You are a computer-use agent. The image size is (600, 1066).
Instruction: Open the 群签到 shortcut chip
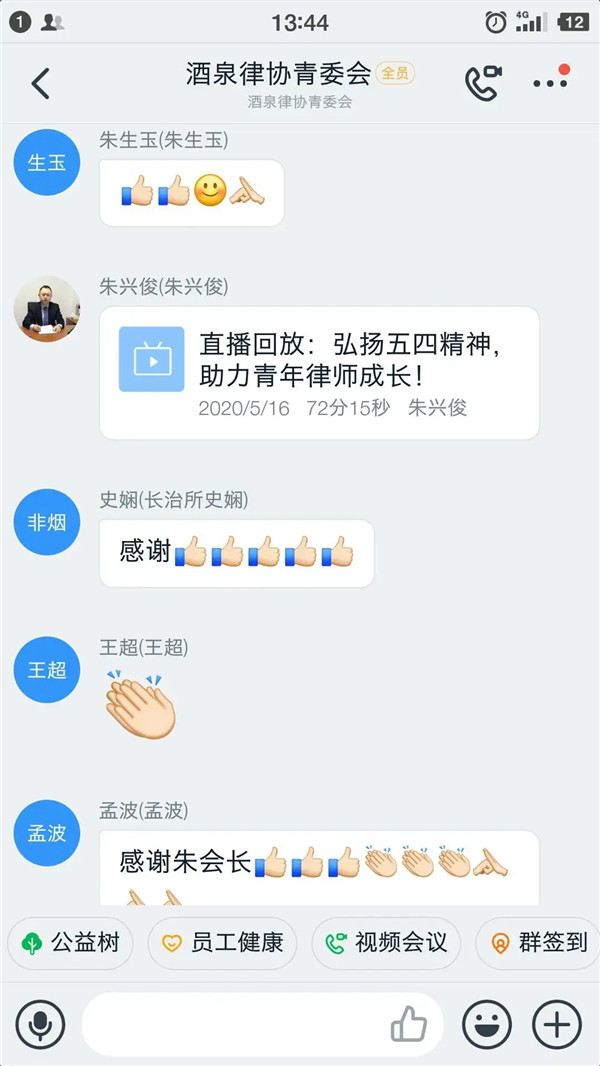click(540, 942)
